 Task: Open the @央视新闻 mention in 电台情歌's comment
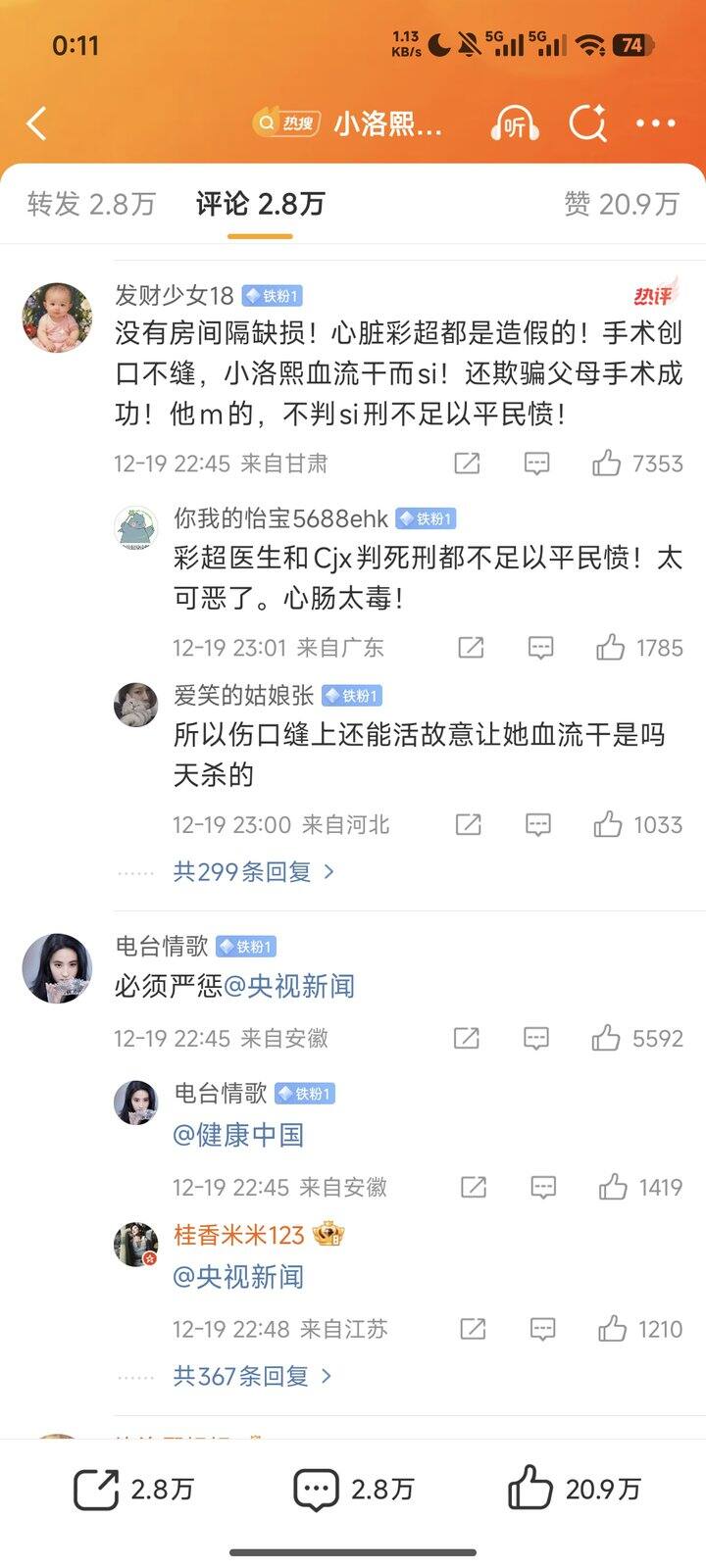point(289,986)
